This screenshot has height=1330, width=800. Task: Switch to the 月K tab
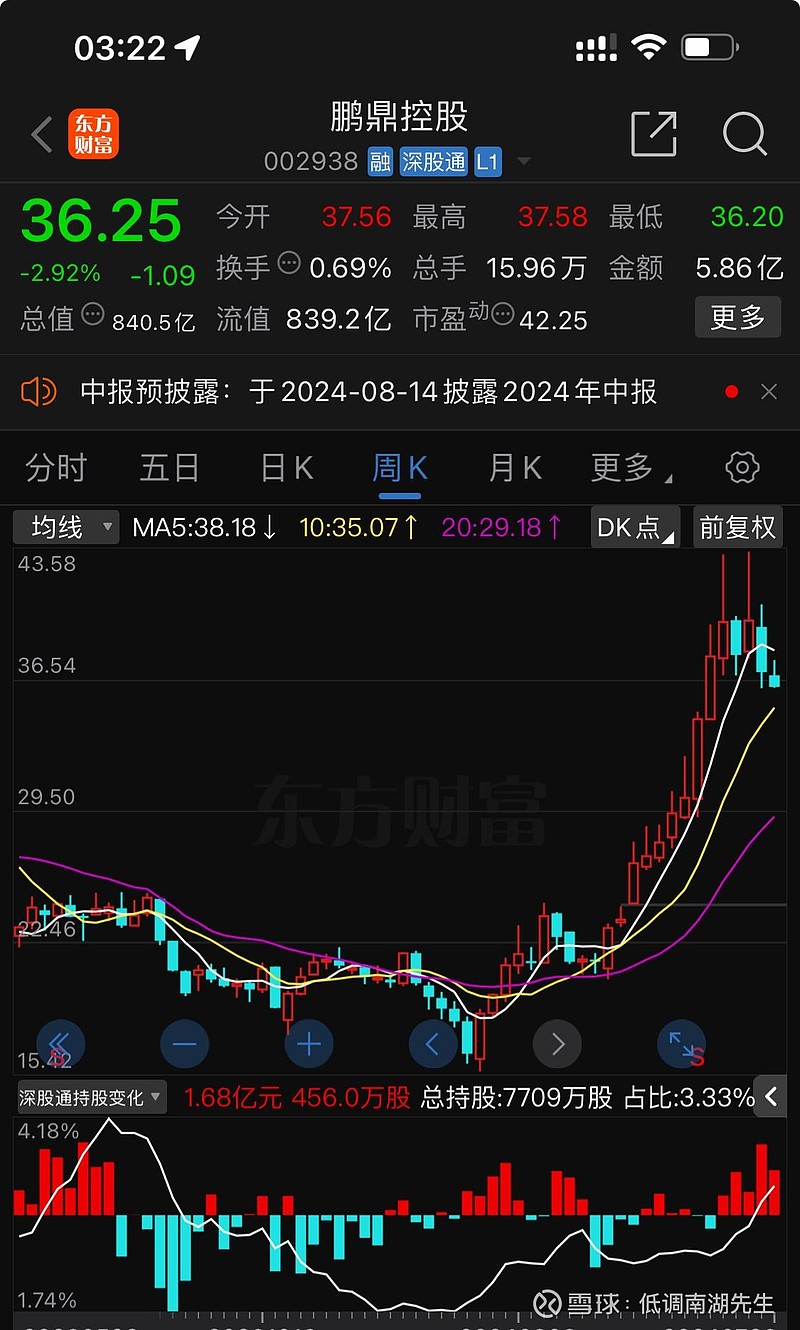(x=513, y=467)
